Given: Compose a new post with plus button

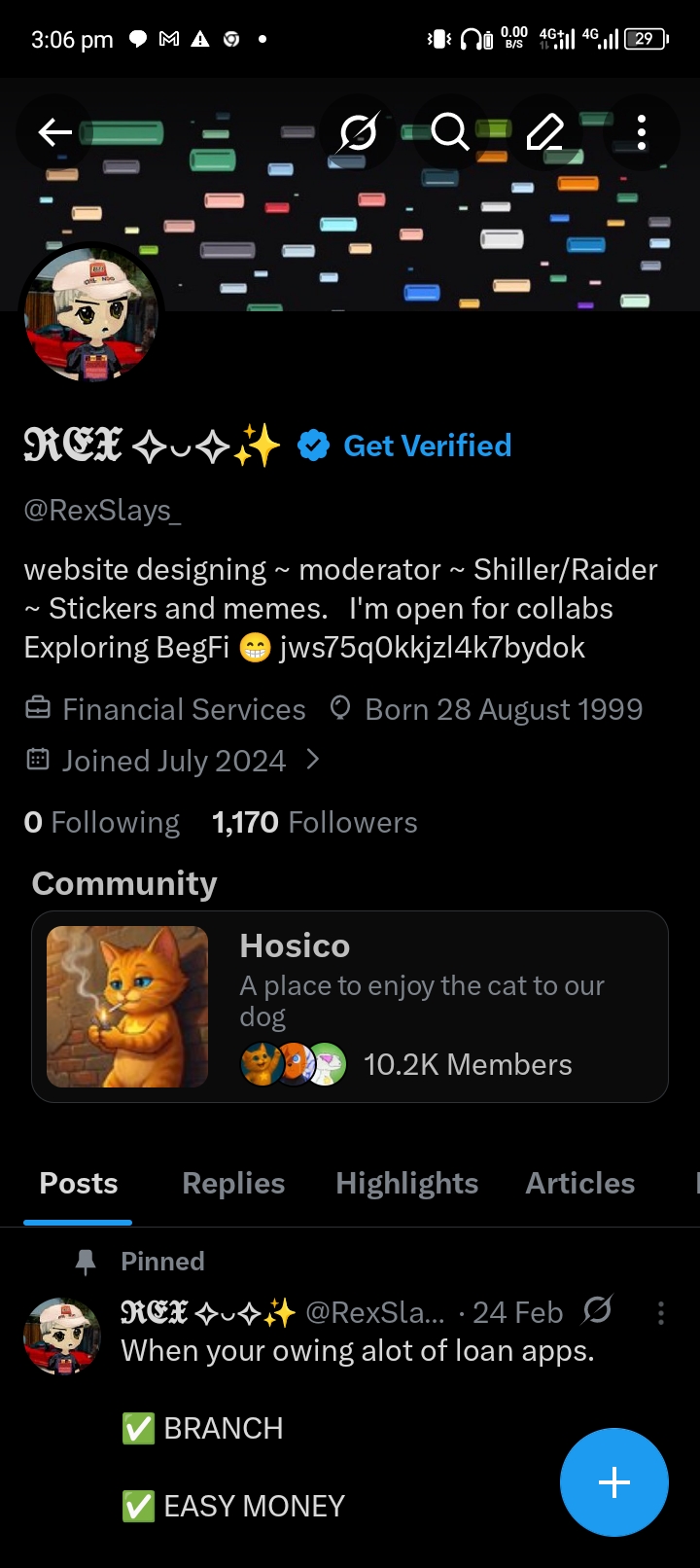Looking at the screenshot, I should (613, 1482).
